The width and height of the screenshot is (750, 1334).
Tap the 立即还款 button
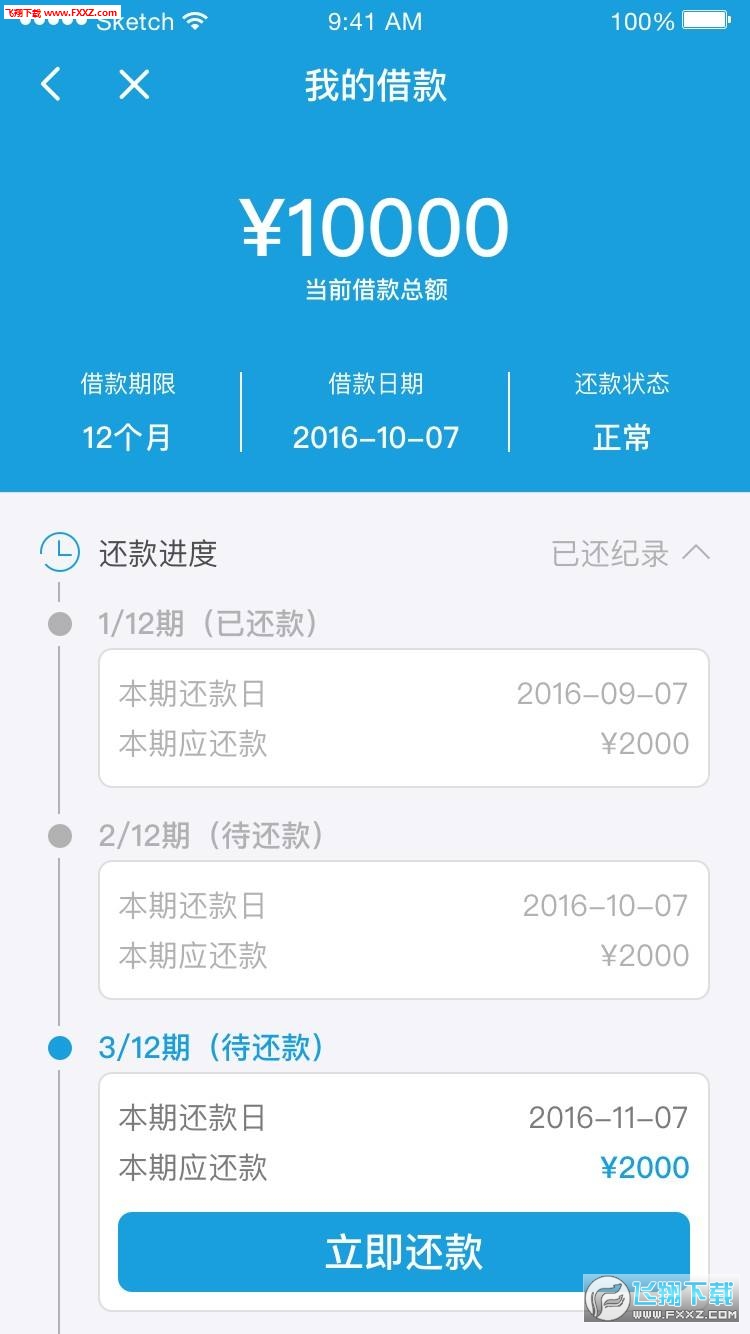[404, 1252]
